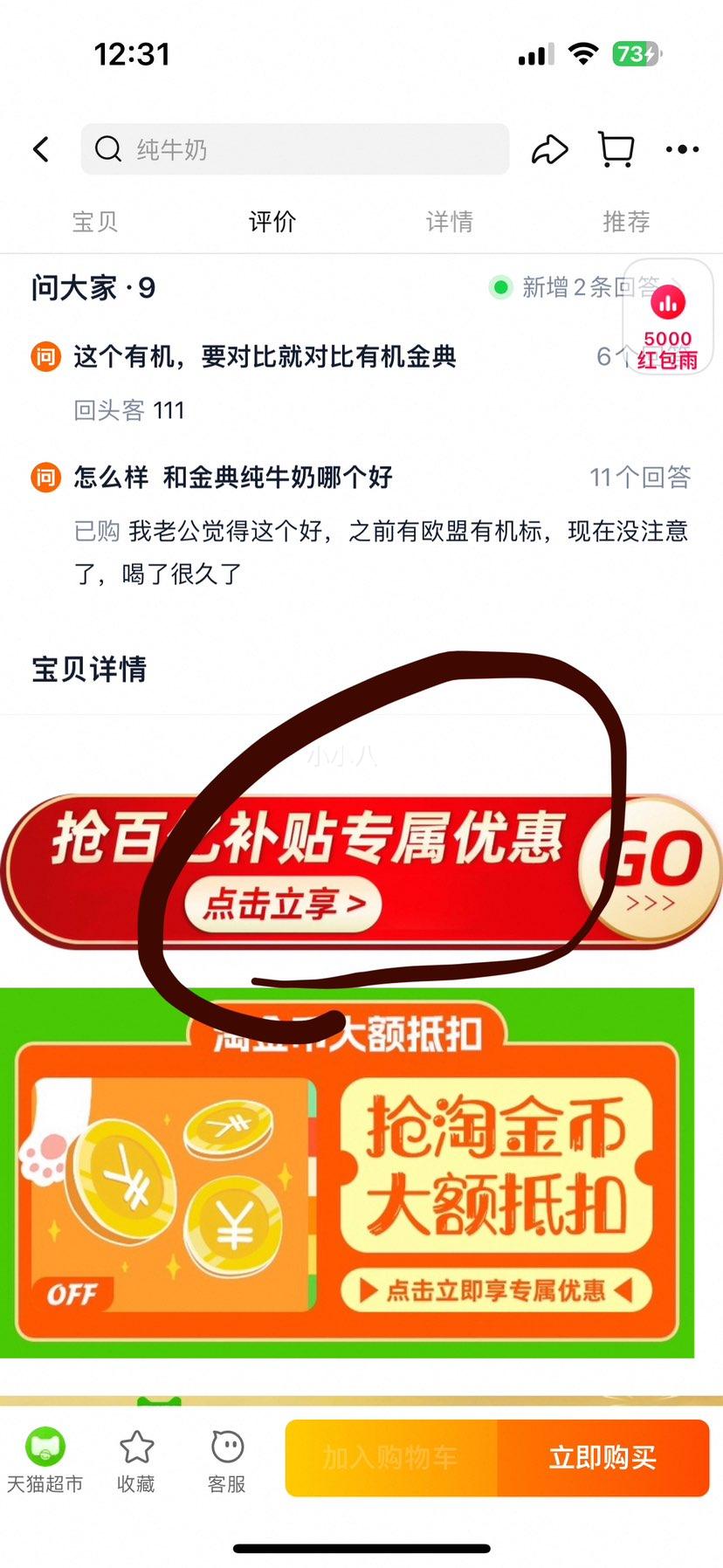Viewport: 723px width, 1568px height.
Task: Tap 加入购物车 button
Action: pos(390,1457)
